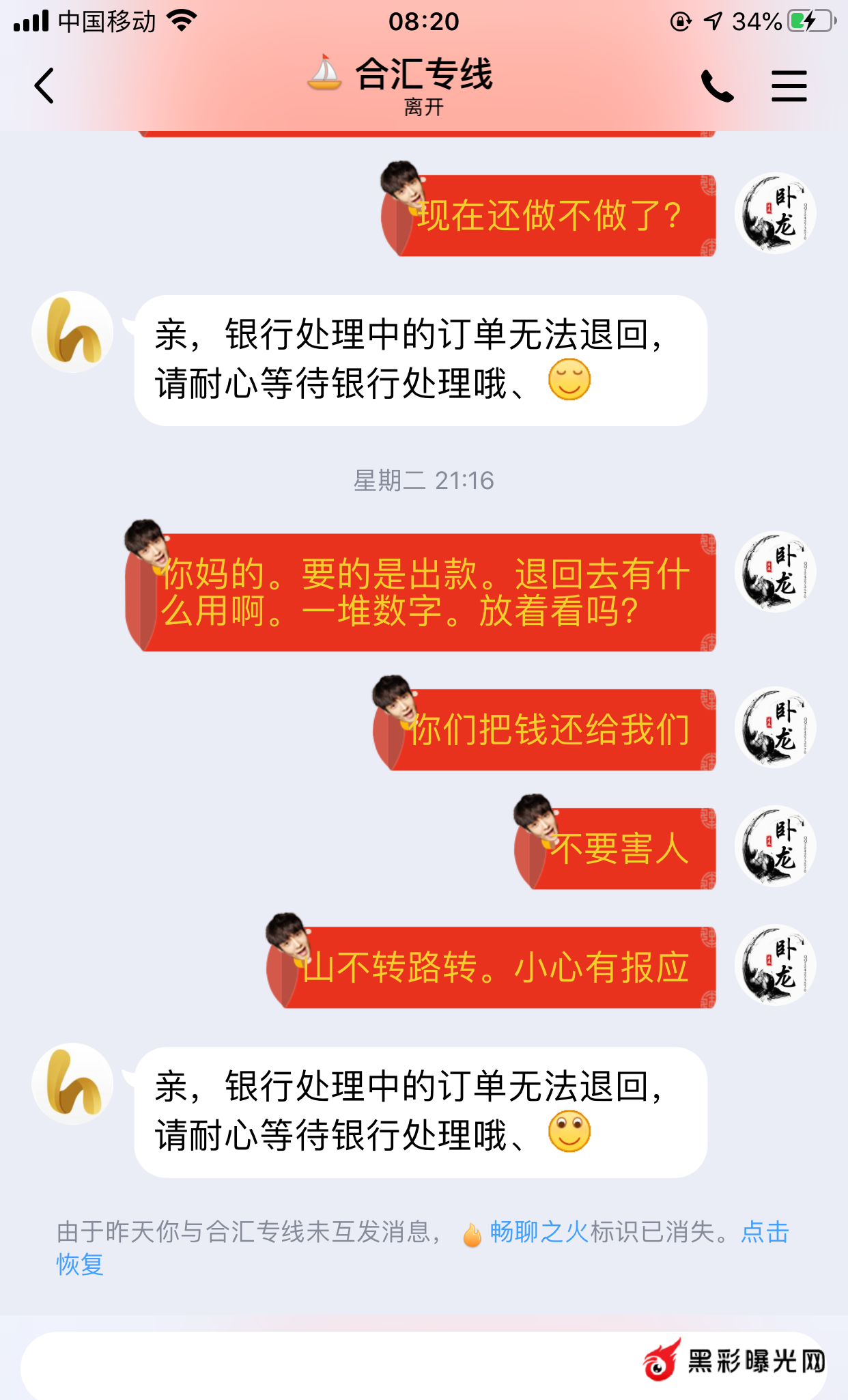Open the 畅聊之火 info link
Image resolution: width=848 pixels, height=1400 pixels.
[539, 1232]
